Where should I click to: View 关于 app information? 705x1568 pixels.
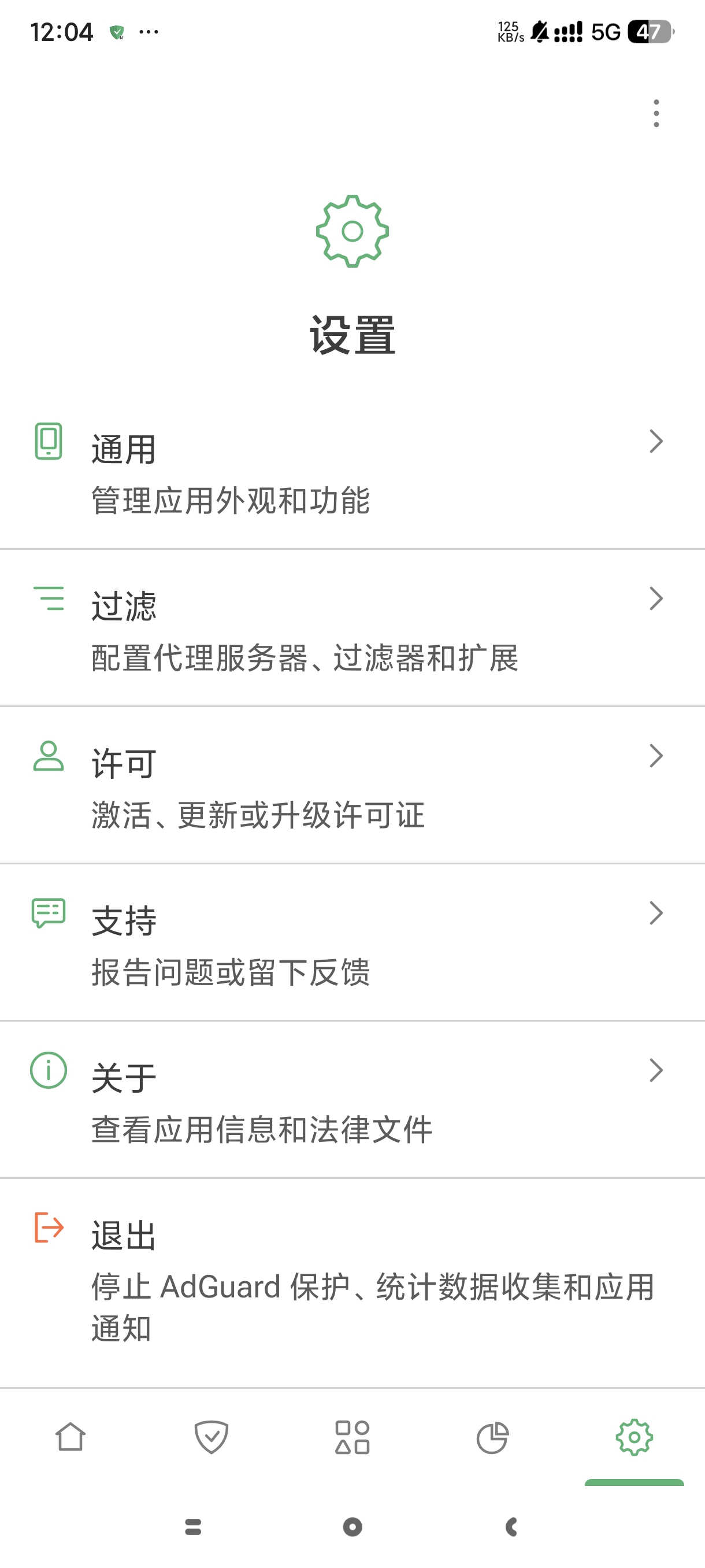click(x=352, y=1100)
